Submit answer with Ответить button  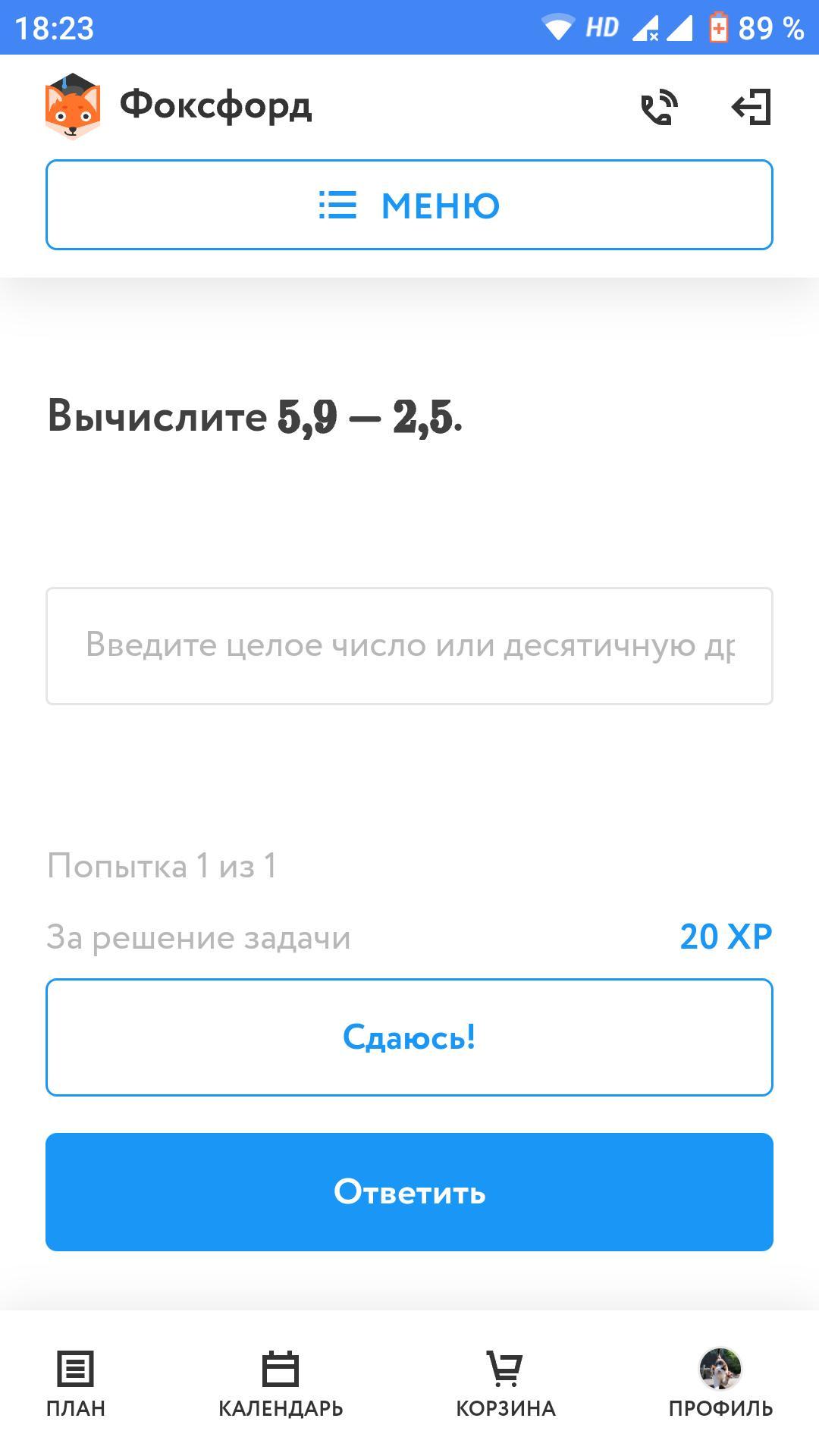(x=409, y=1192)
